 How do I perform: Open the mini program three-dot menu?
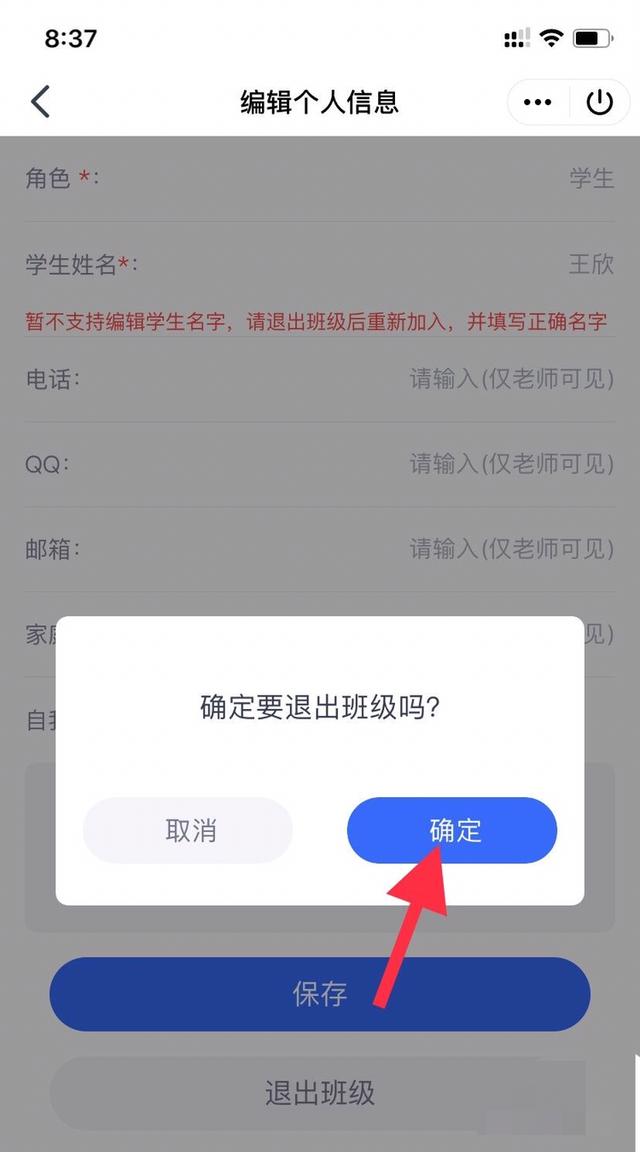(538, 102)
